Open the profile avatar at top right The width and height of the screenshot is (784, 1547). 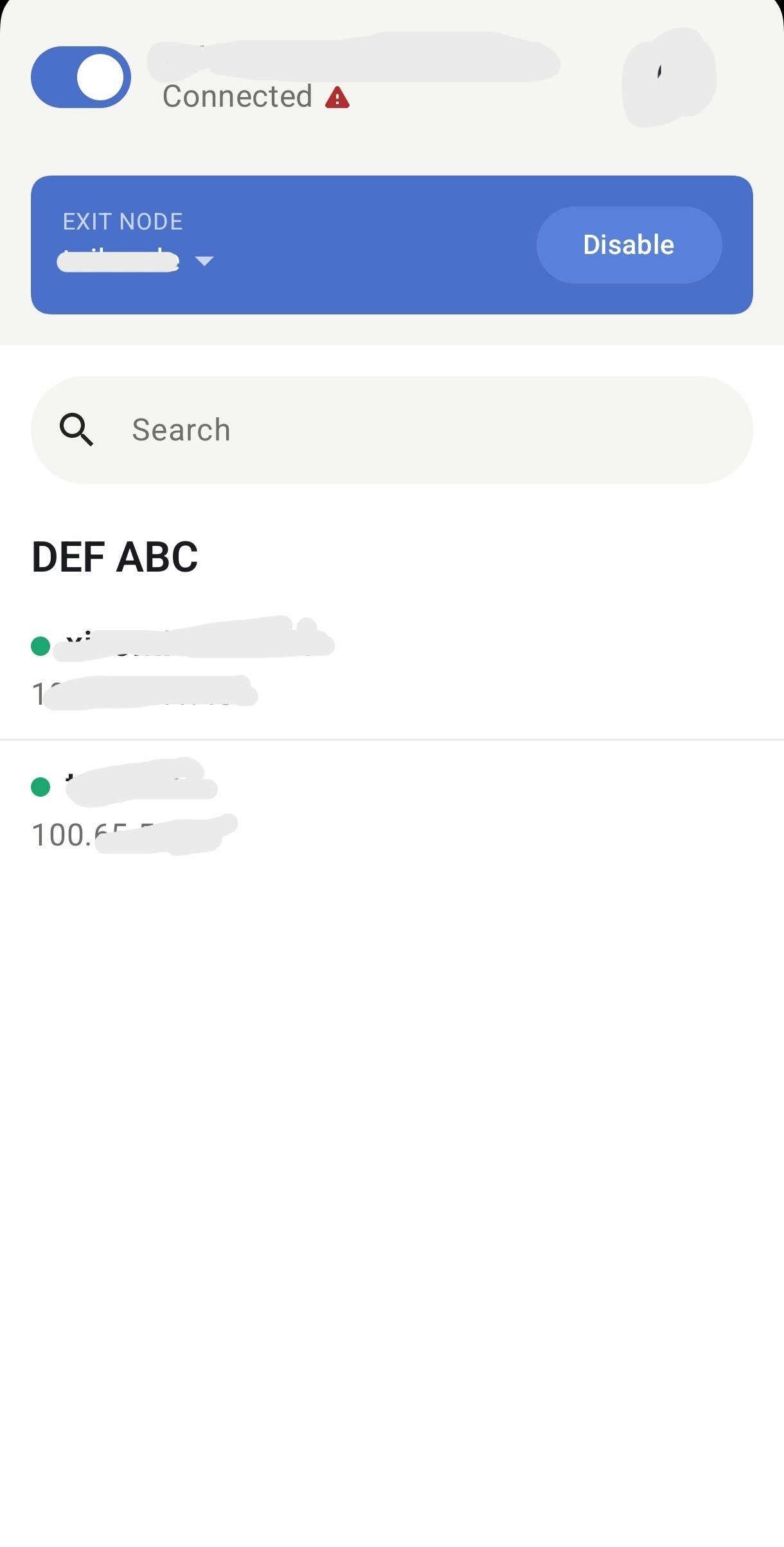(668, 76)
